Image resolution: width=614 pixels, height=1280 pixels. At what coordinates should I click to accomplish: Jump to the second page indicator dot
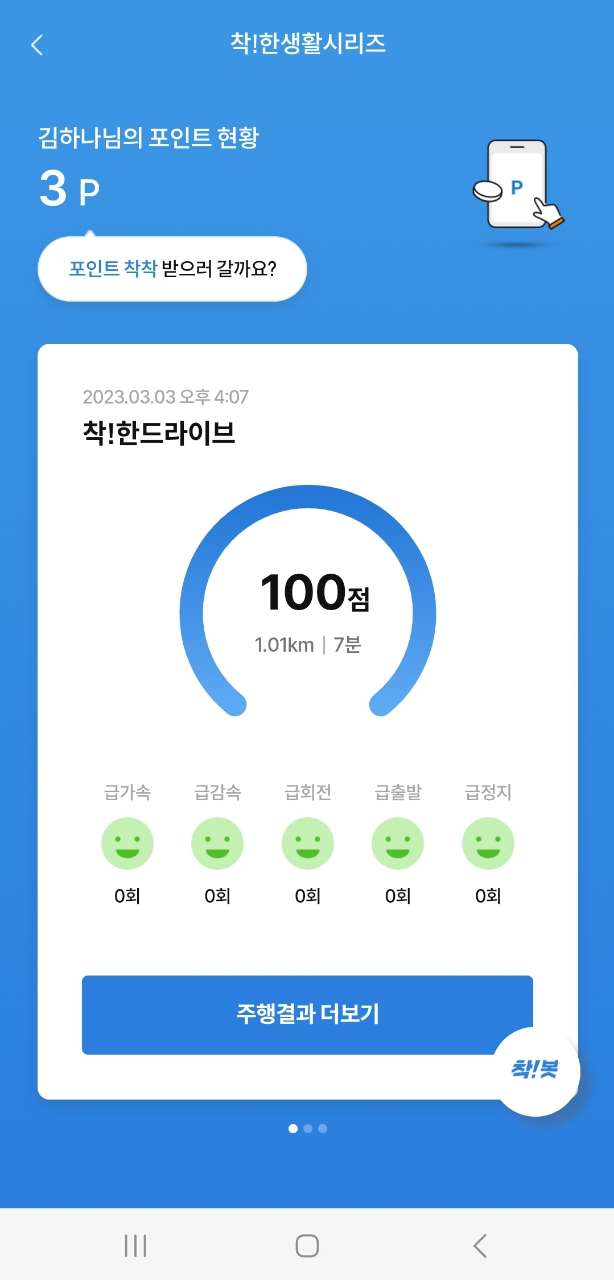tap(308, 1129)
